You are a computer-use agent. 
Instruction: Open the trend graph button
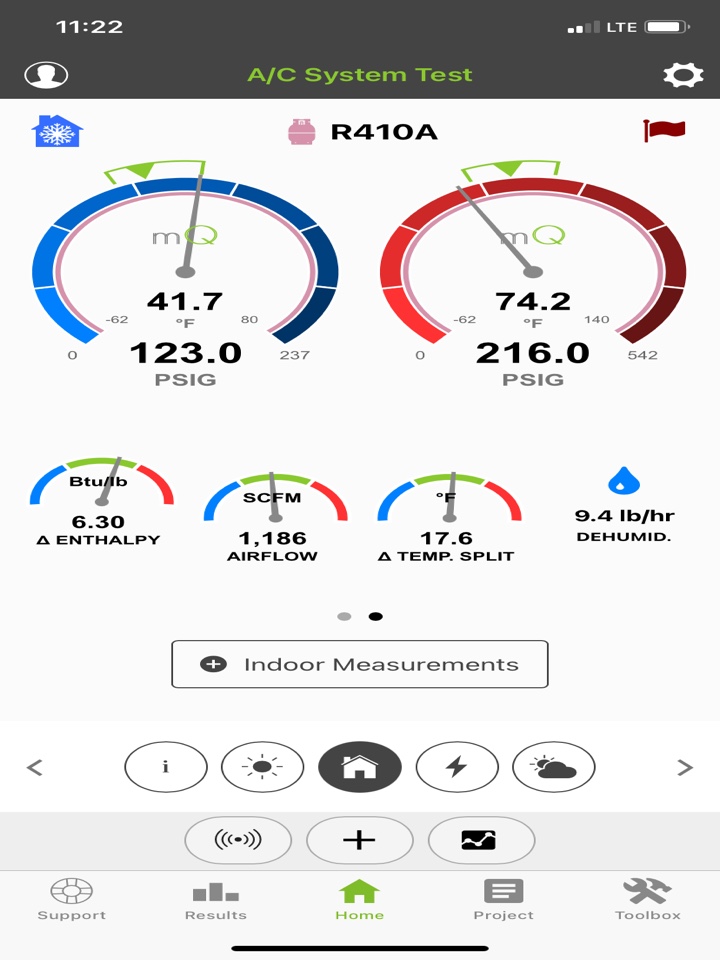click(481, 840)
